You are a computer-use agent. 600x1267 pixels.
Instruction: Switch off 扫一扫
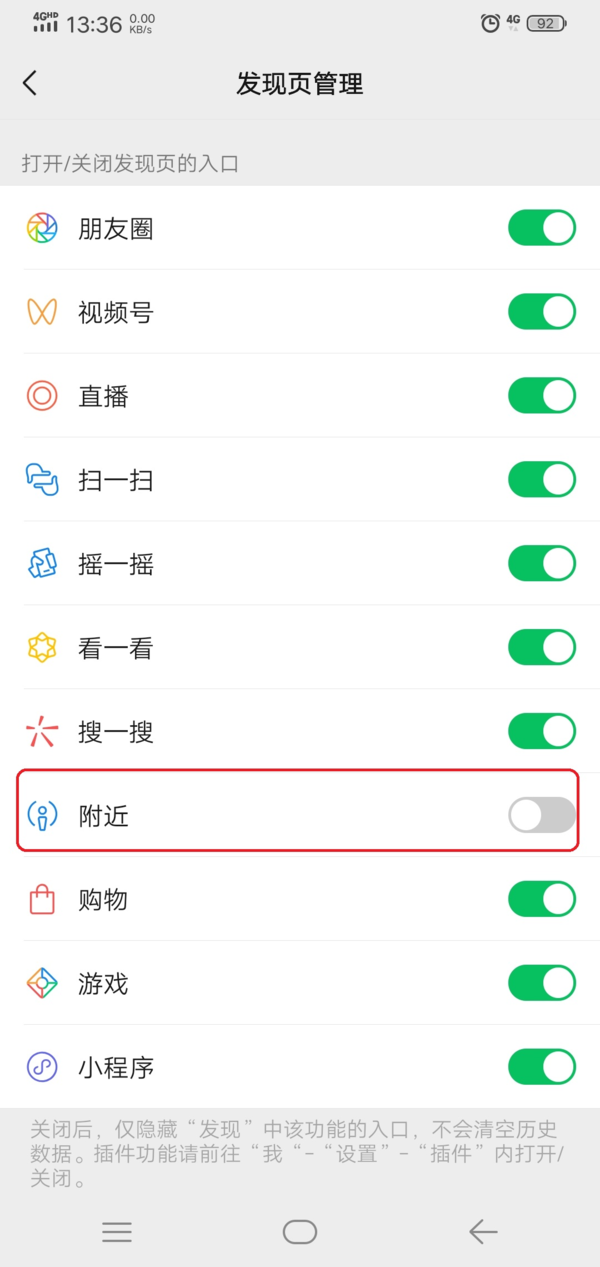[x=541, y=480]
